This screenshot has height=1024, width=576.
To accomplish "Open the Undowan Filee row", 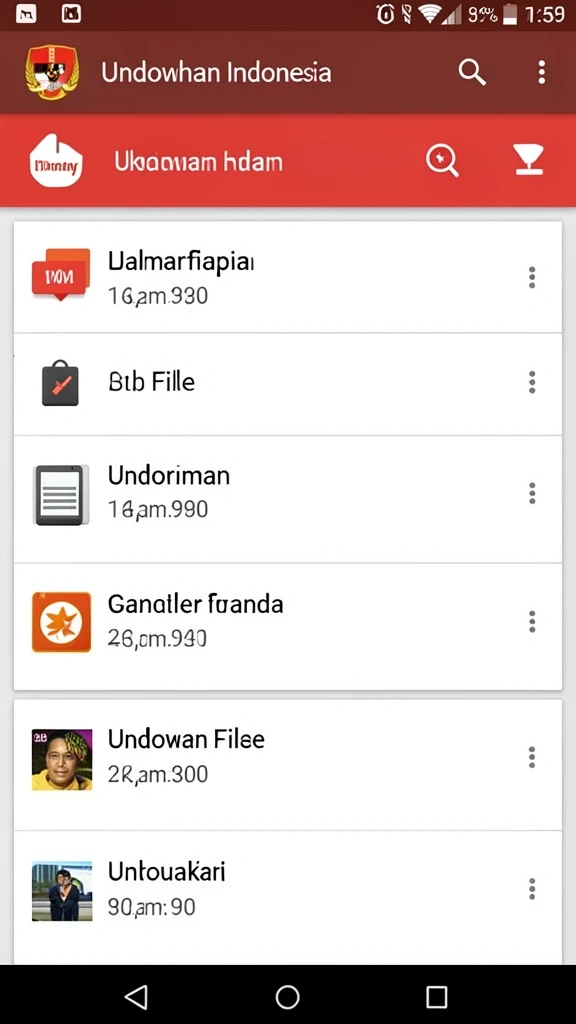I will (287, 765).
